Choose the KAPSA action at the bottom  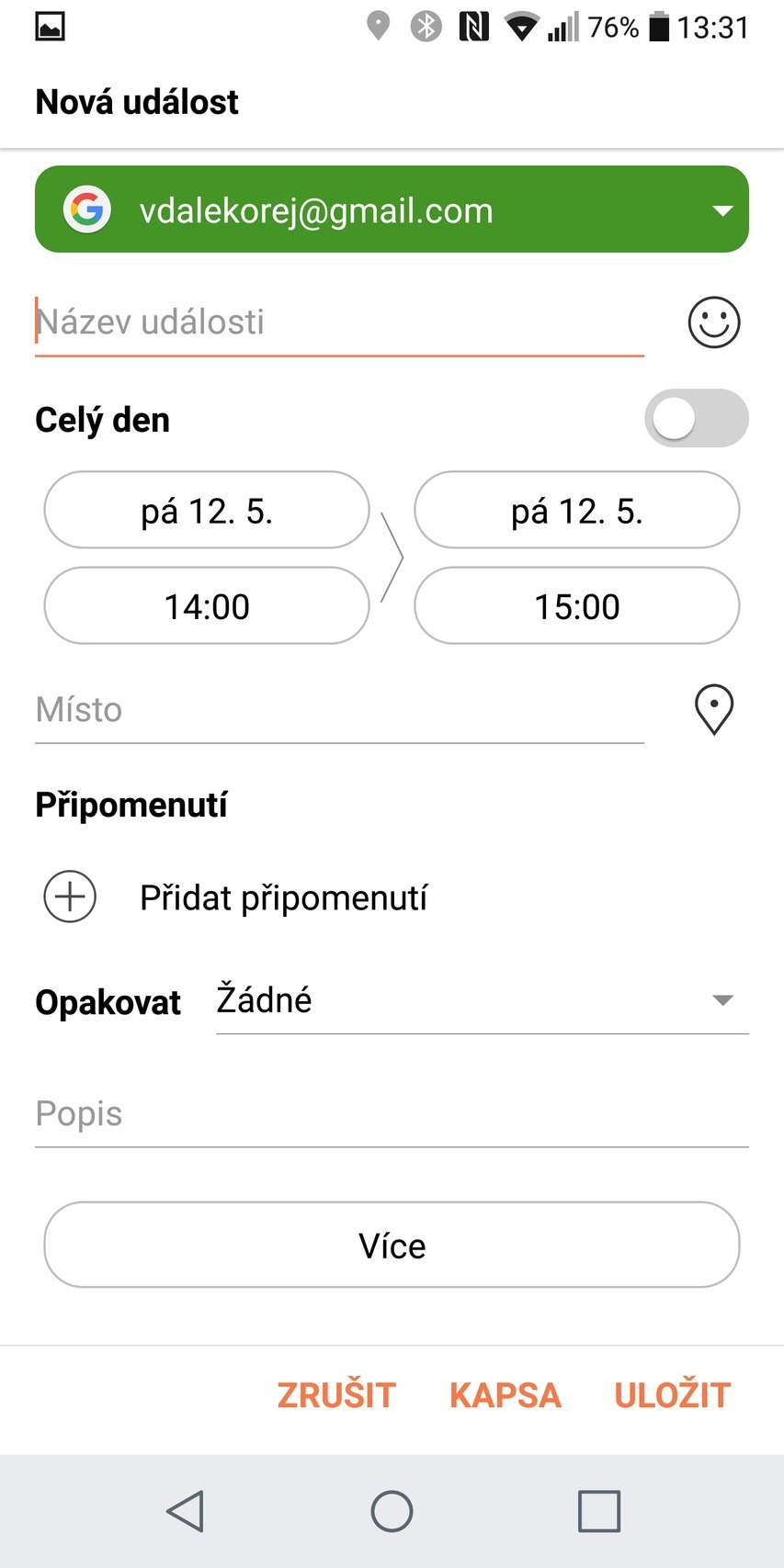click(x=506, y=1394)
